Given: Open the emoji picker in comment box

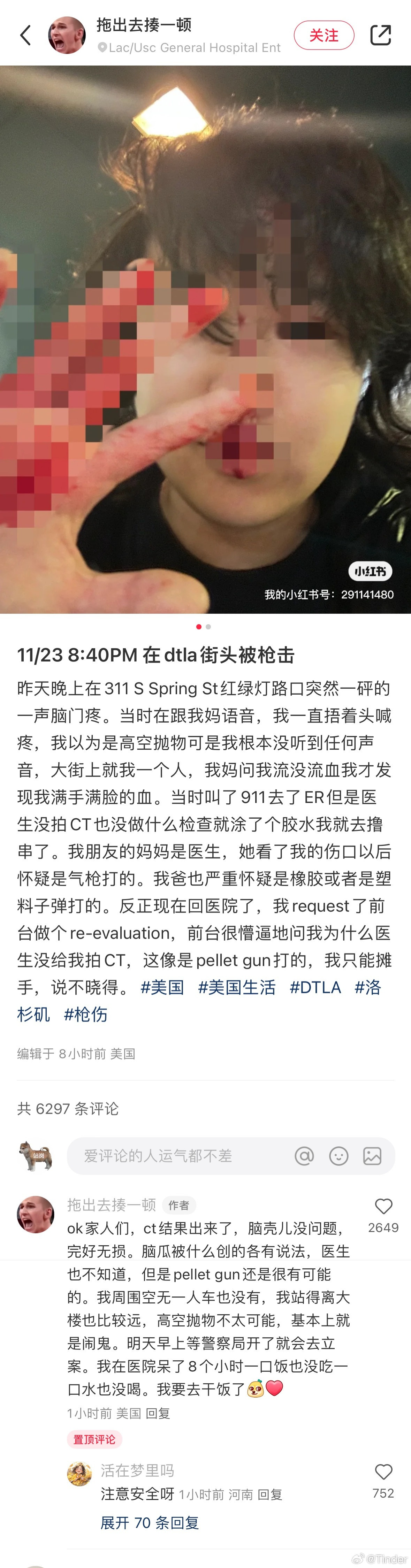Looking at the screenshot, I should pyautogui.click(x=338, y=1156).
